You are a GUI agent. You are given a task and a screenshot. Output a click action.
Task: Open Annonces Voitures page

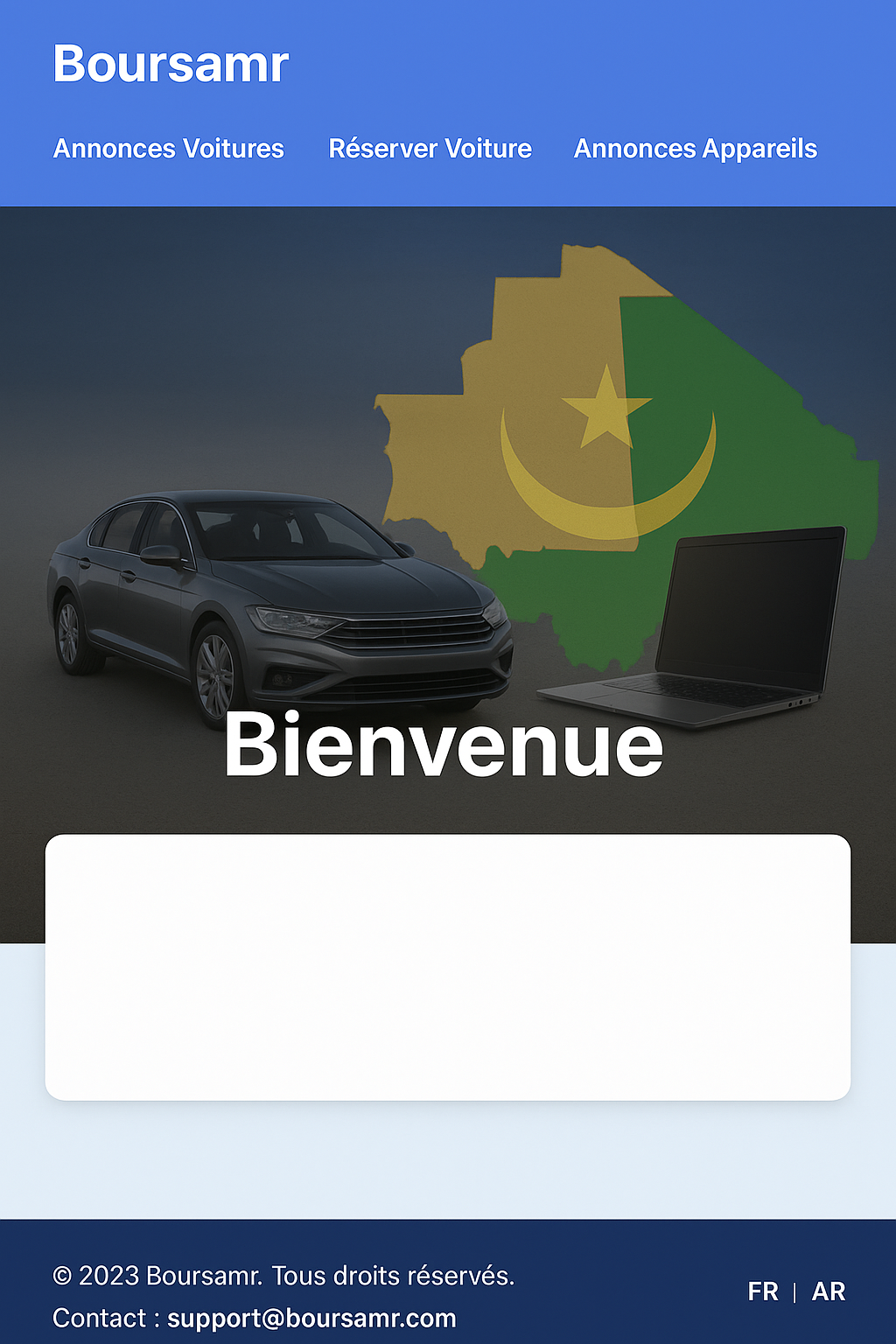[169, 149]
